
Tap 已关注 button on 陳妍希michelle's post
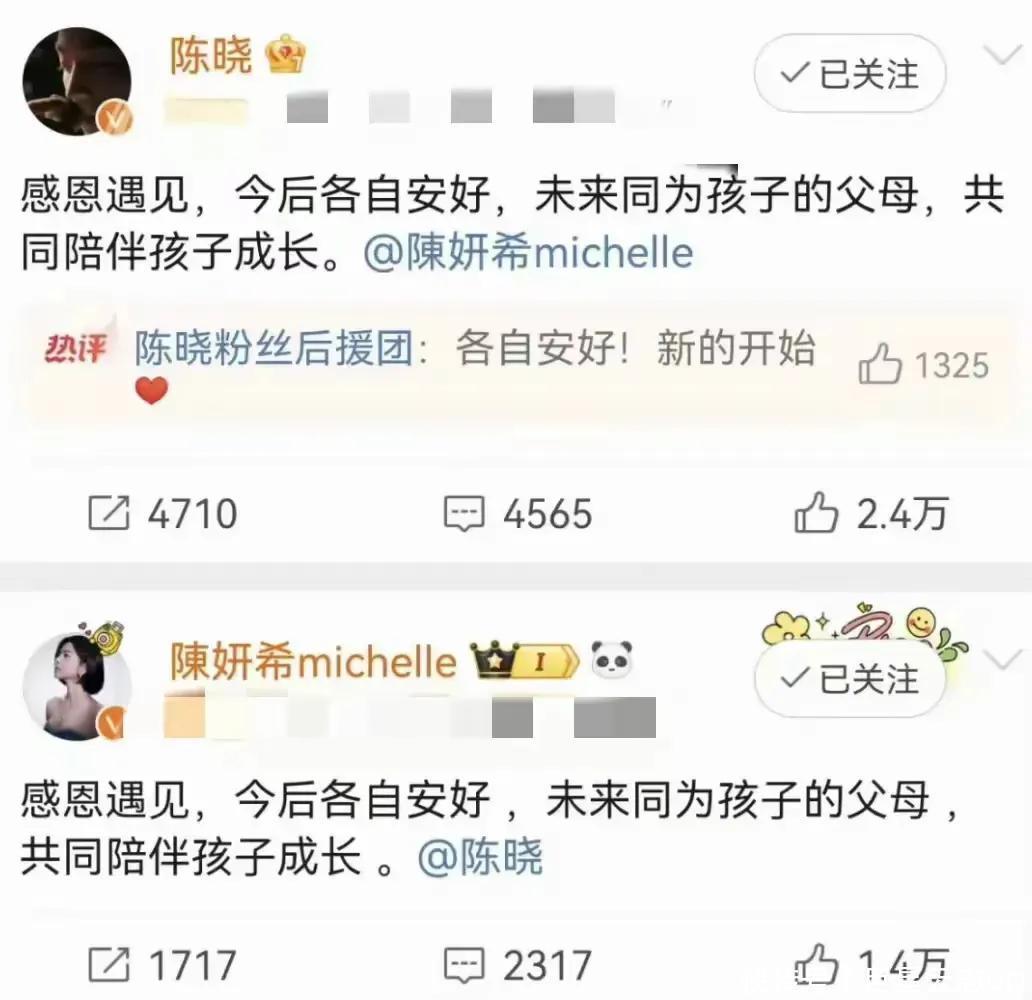(x=850, y=679)
